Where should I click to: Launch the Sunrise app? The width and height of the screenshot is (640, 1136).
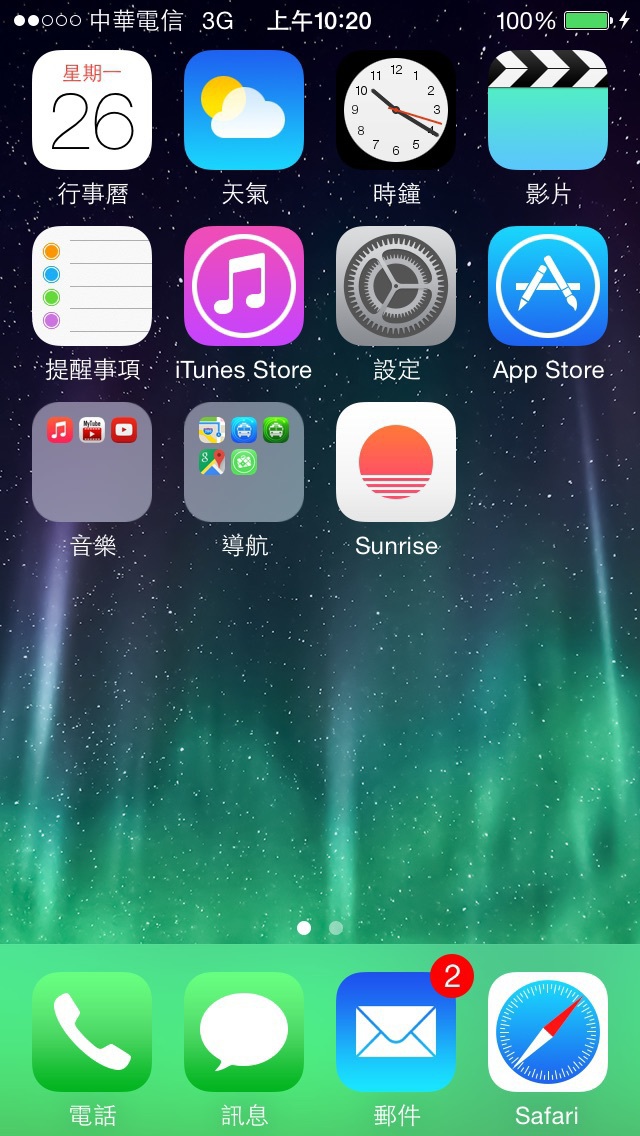click(396, 462)
